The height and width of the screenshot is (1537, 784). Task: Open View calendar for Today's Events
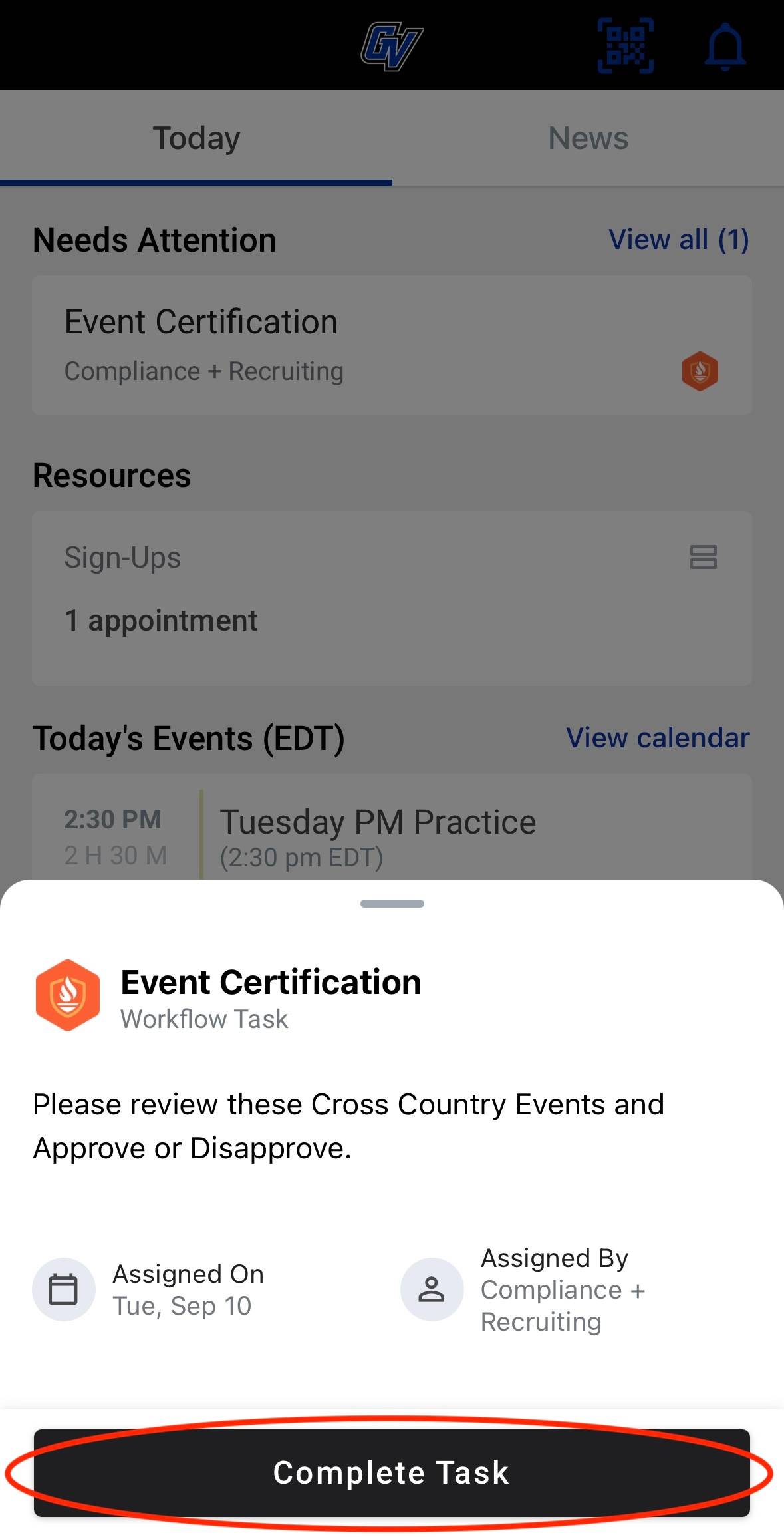[x=657, y=737]
